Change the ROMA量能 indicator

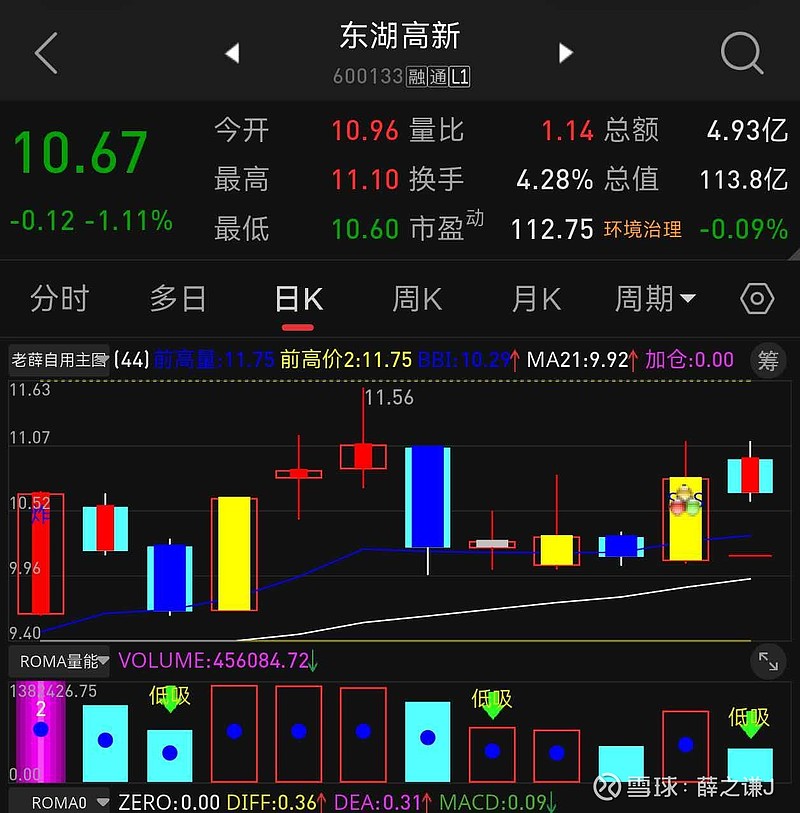pos(59,661)
